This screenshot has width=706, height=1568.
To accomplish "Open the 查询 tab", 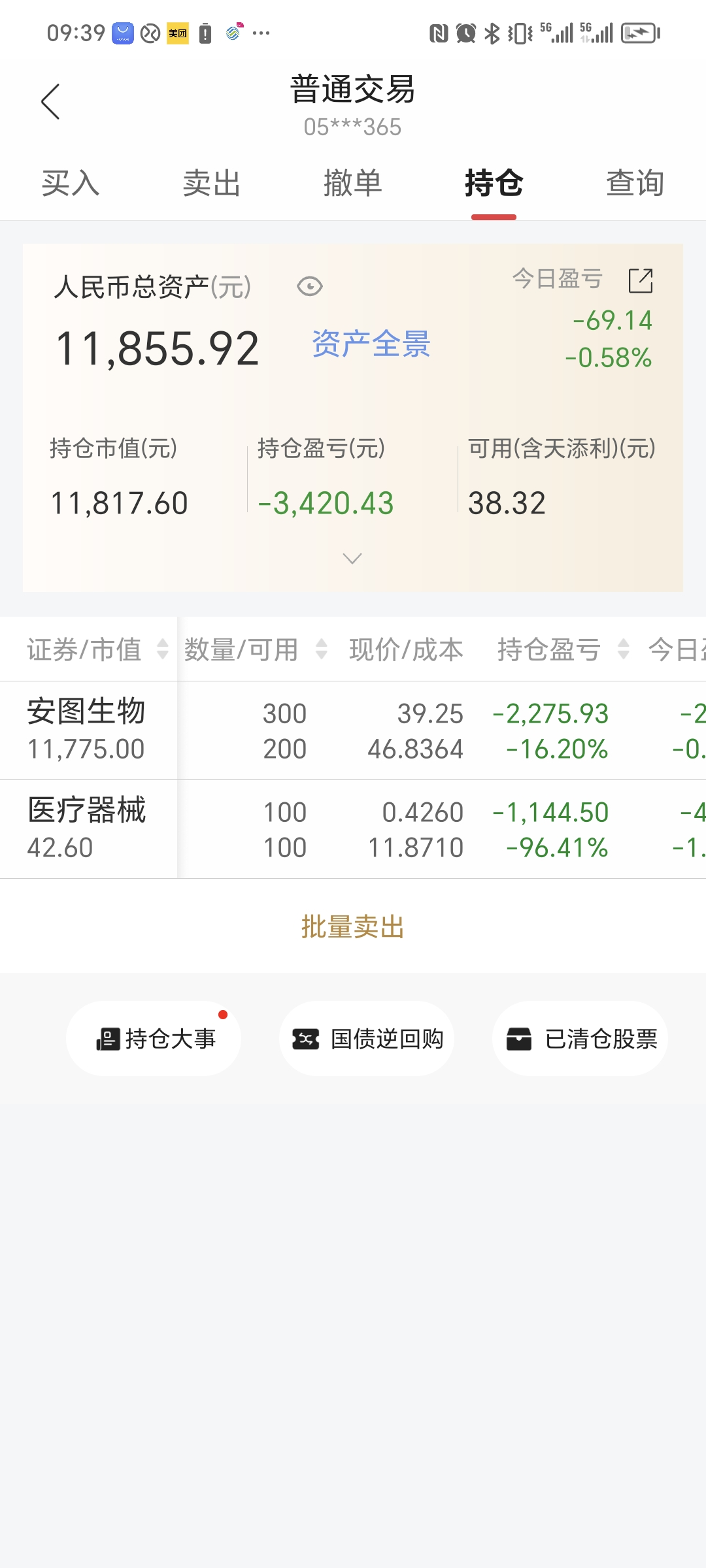I will (x=635, y=183).
